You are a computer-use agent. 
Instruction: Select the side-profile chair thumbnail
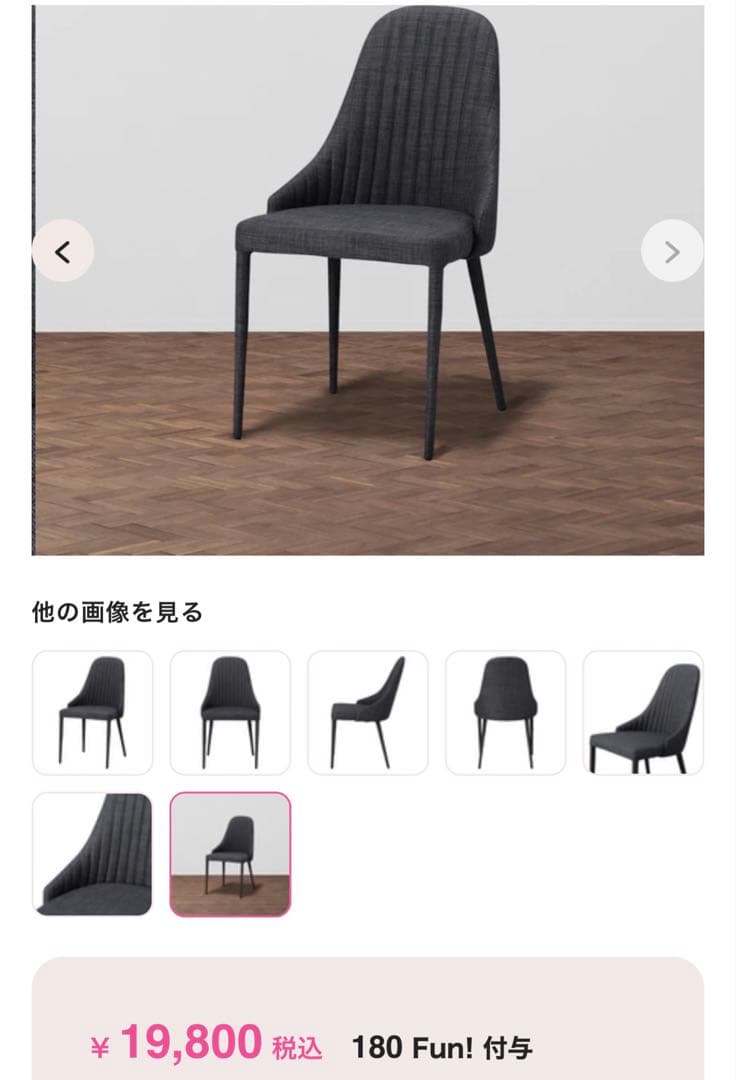[365, 712]
